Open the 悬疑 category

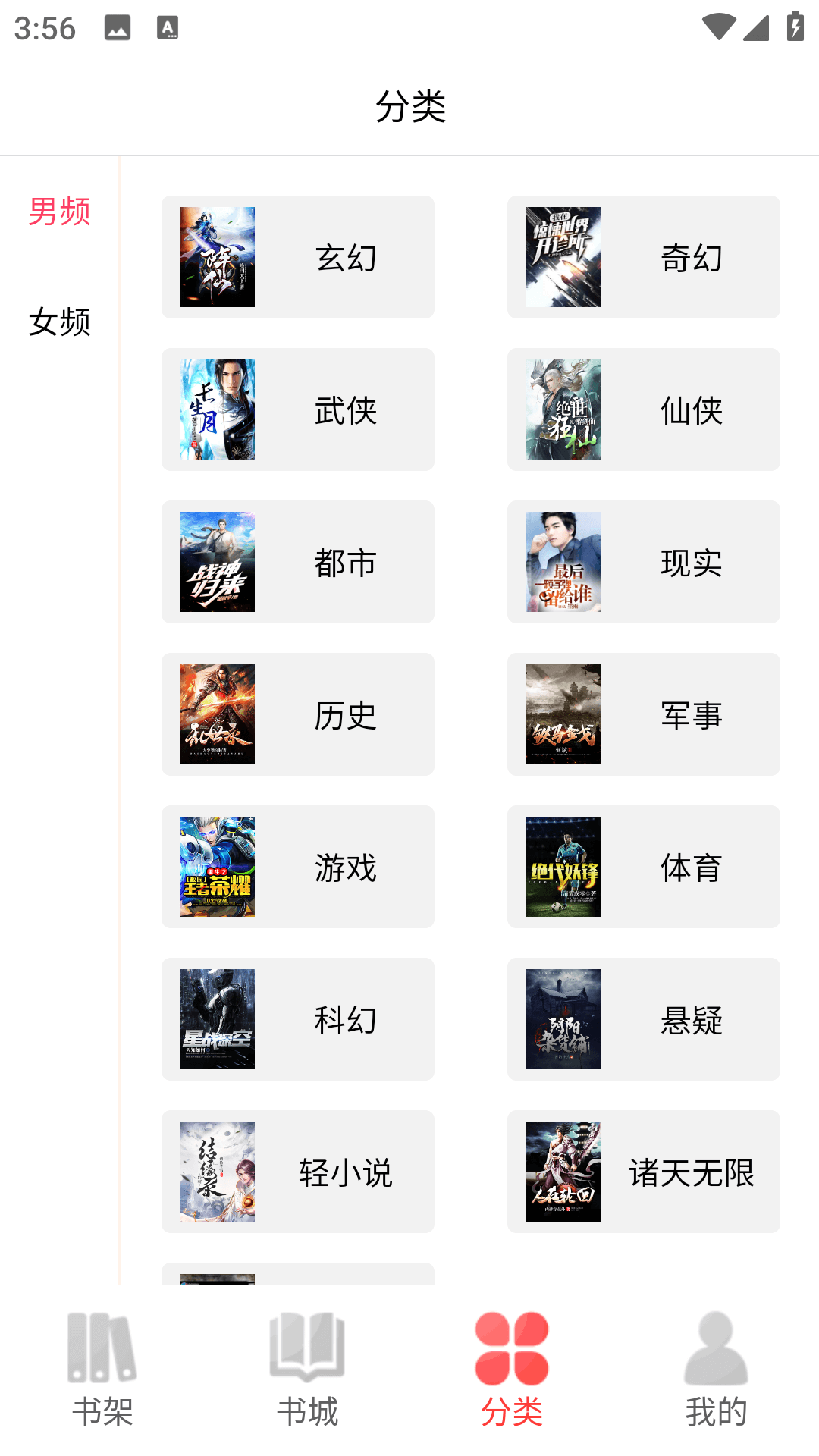click(643, 1019)
